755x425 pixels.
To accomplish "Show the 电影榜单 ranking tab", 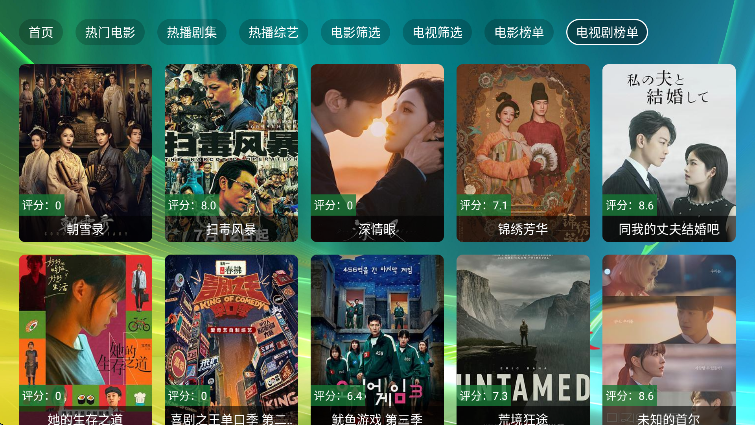I will coord(519,32).
